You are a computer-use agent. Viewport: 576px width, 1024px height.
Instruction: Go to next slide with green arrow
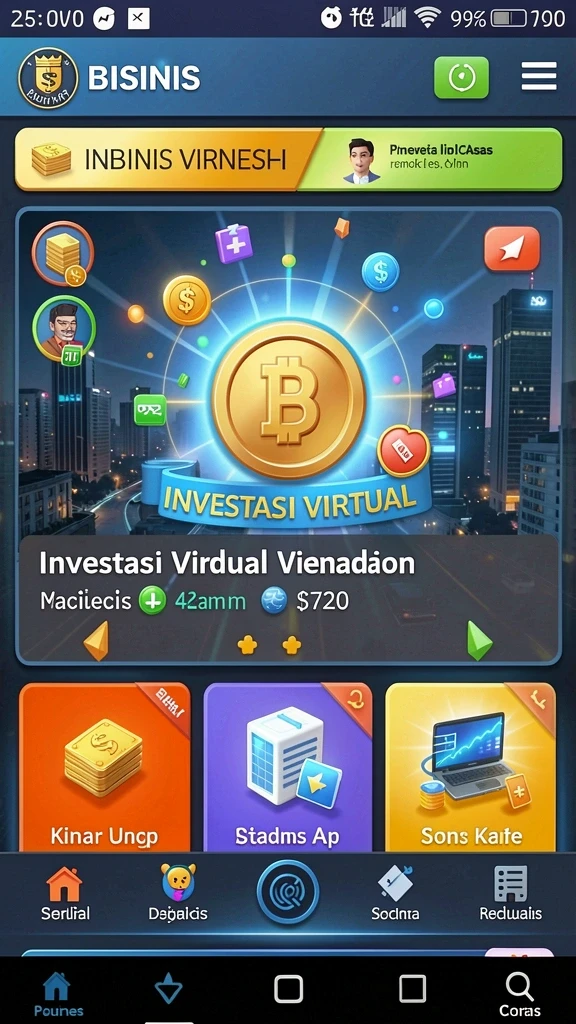[479, 641]
